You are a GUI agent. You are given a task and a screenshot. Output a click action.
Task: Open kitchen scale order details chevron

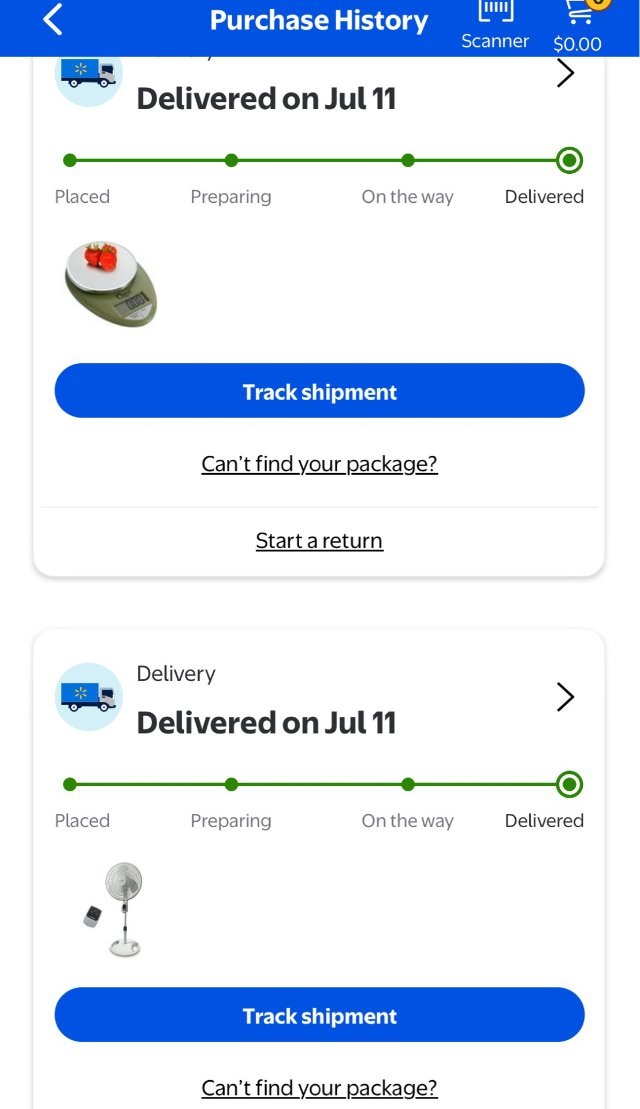tap(565, 73)
